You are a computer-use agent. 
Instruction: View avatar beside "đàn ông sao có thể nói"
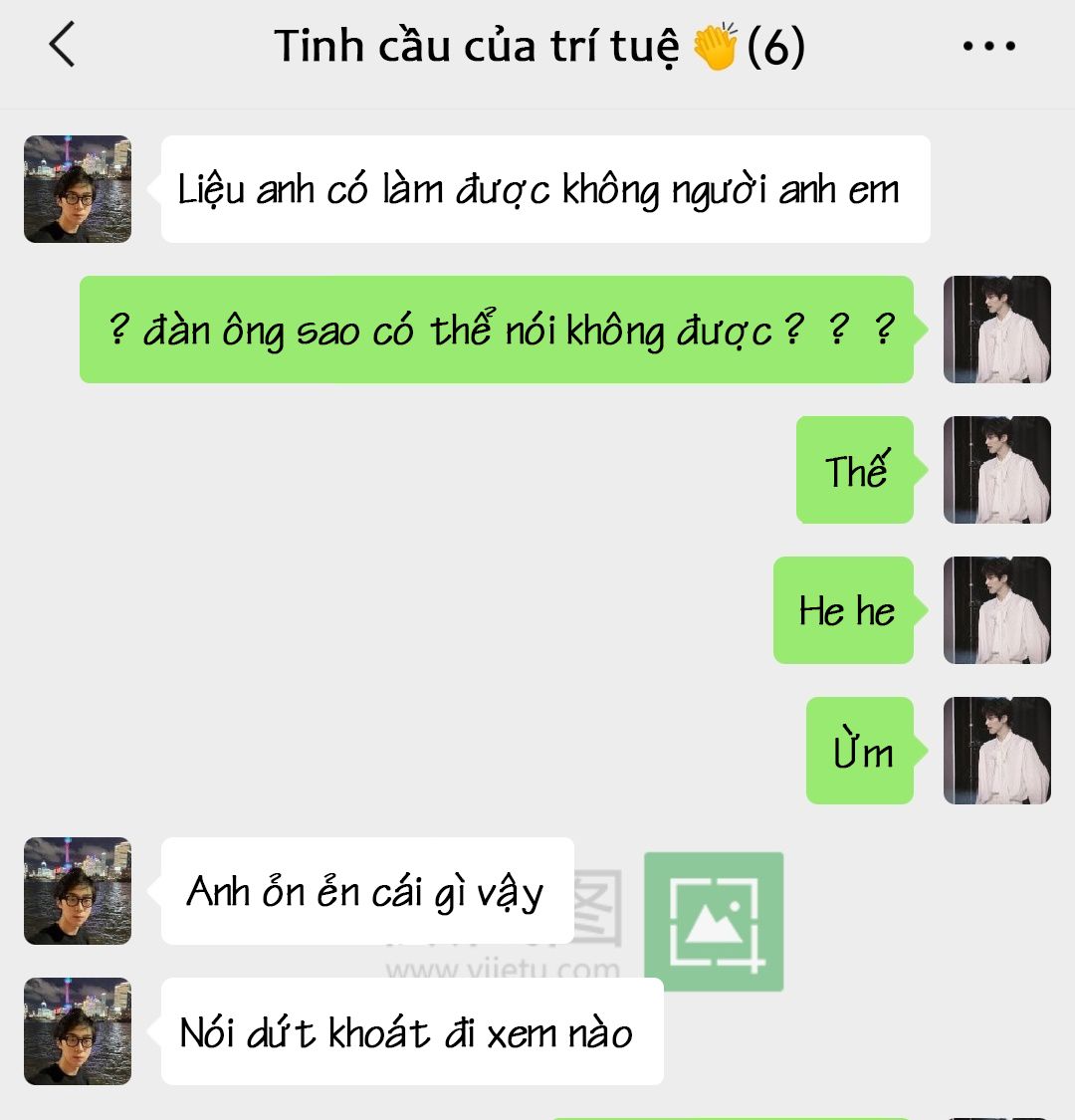[x=996, y=330]
